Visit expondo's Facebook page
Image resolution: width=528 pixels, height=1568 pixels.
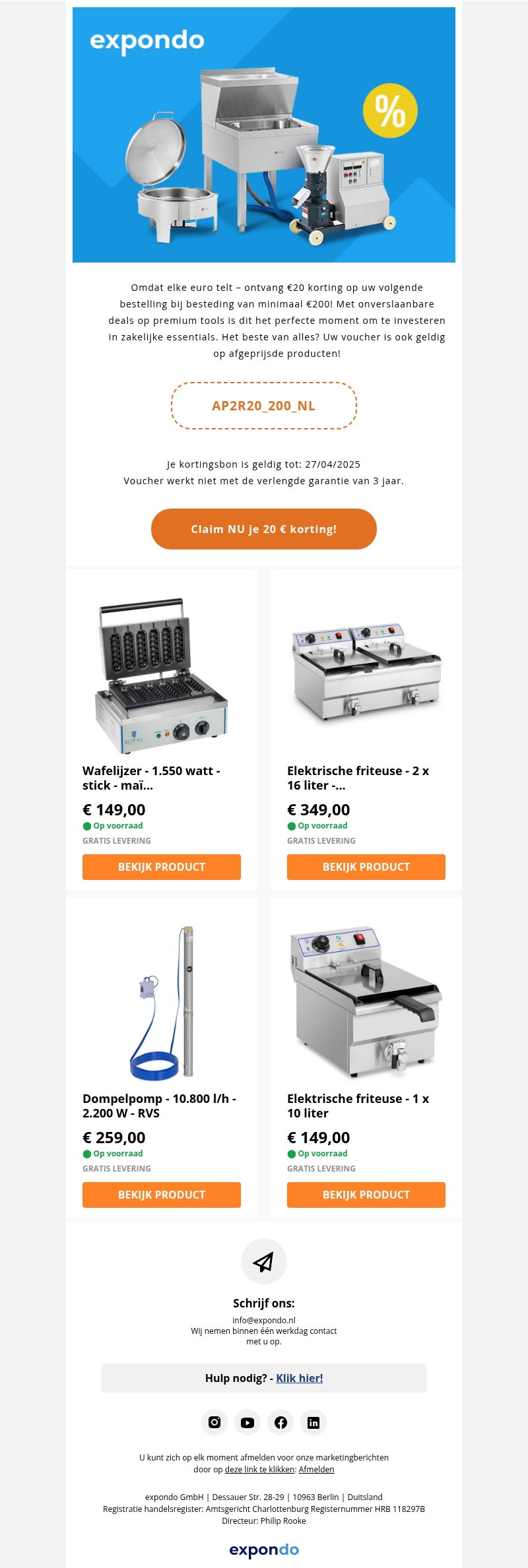[x=280, y=1422]
